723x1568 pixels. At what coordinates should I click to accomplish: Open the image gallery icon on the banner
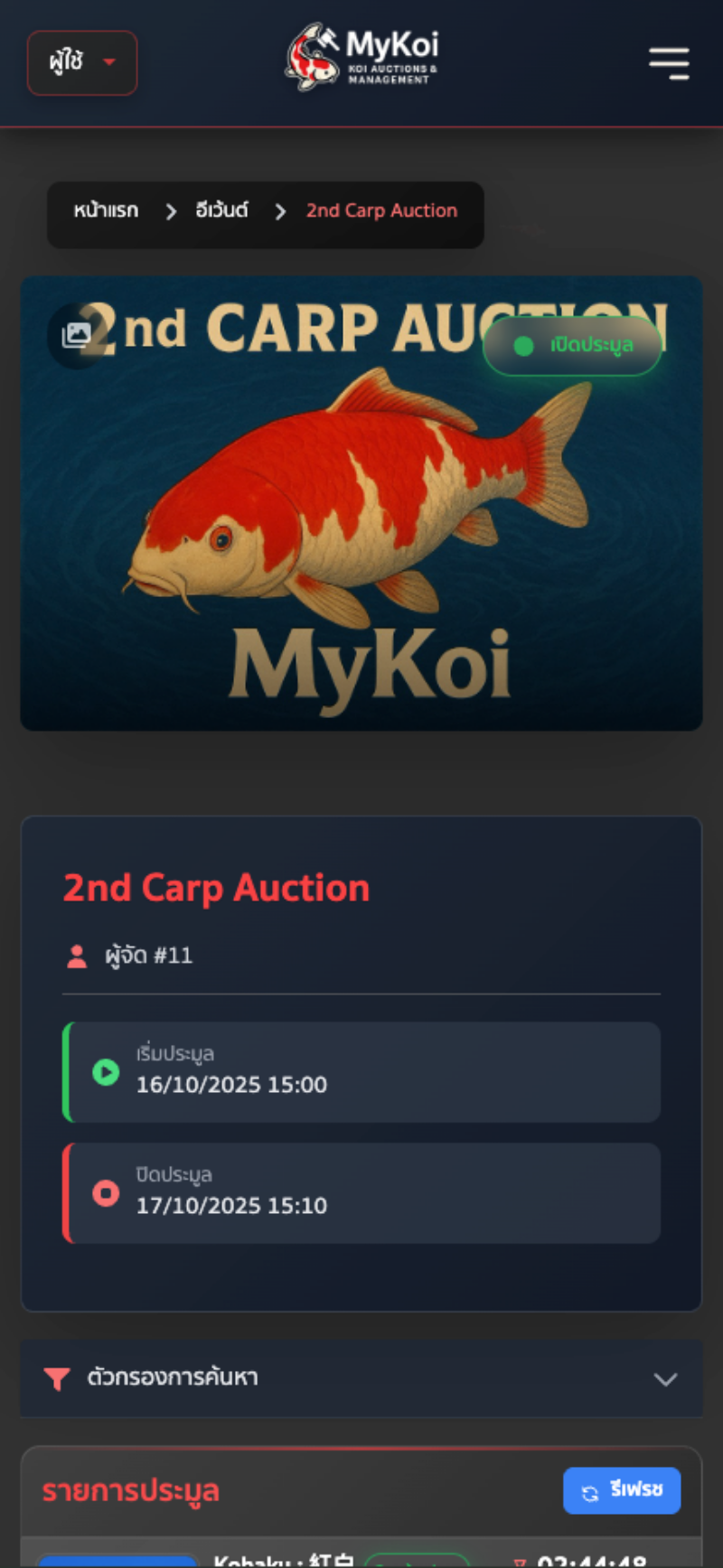76,336
